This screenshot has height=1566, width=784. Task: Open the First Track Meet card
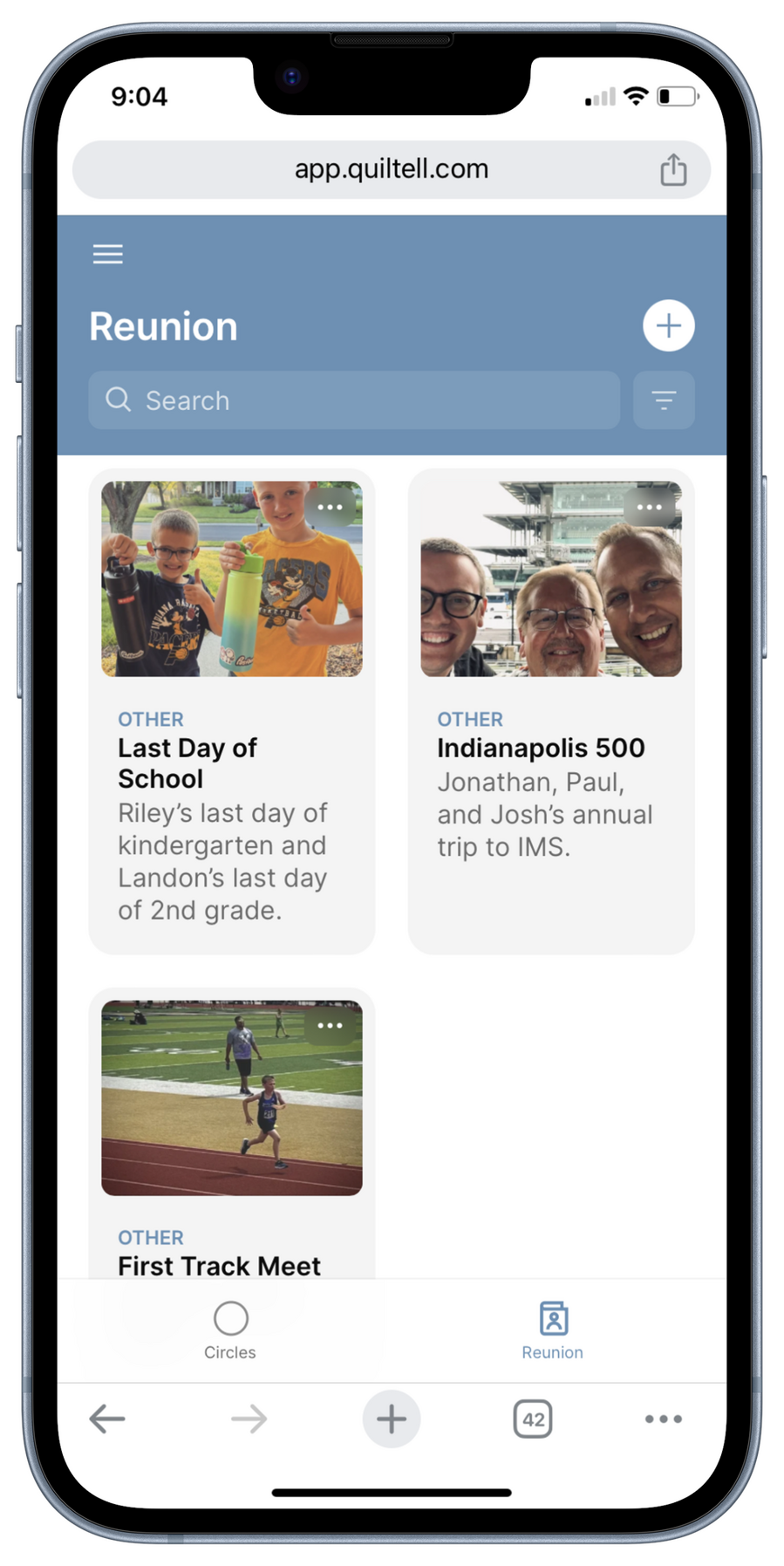click(x=219, y=1265)
